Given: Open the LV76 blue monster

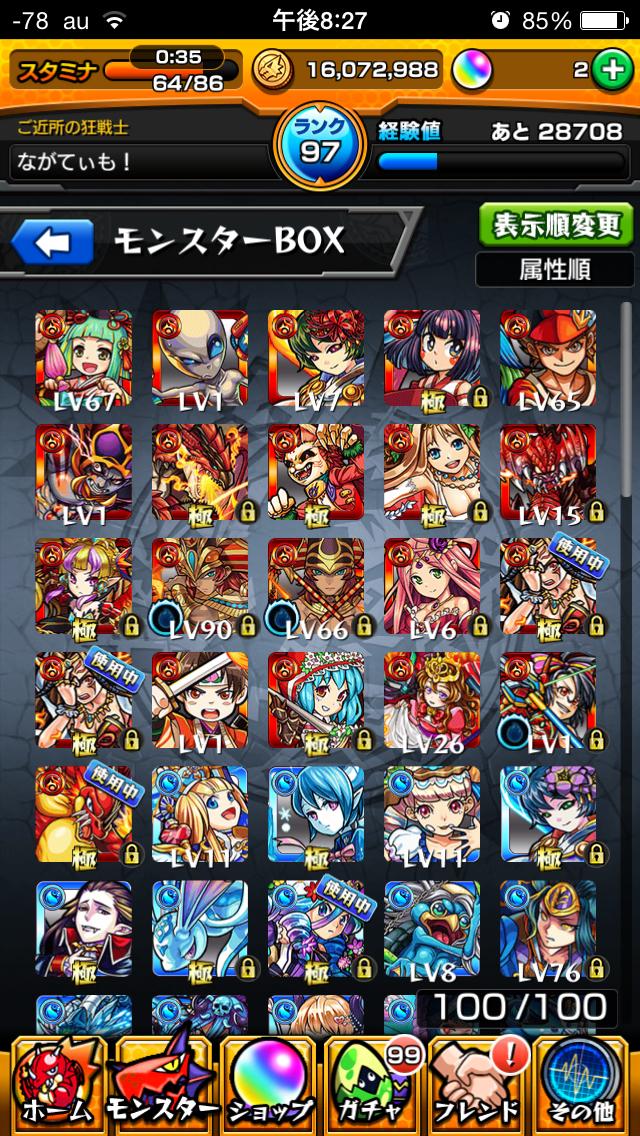Looking at the screenshot, I should [548, 928].
